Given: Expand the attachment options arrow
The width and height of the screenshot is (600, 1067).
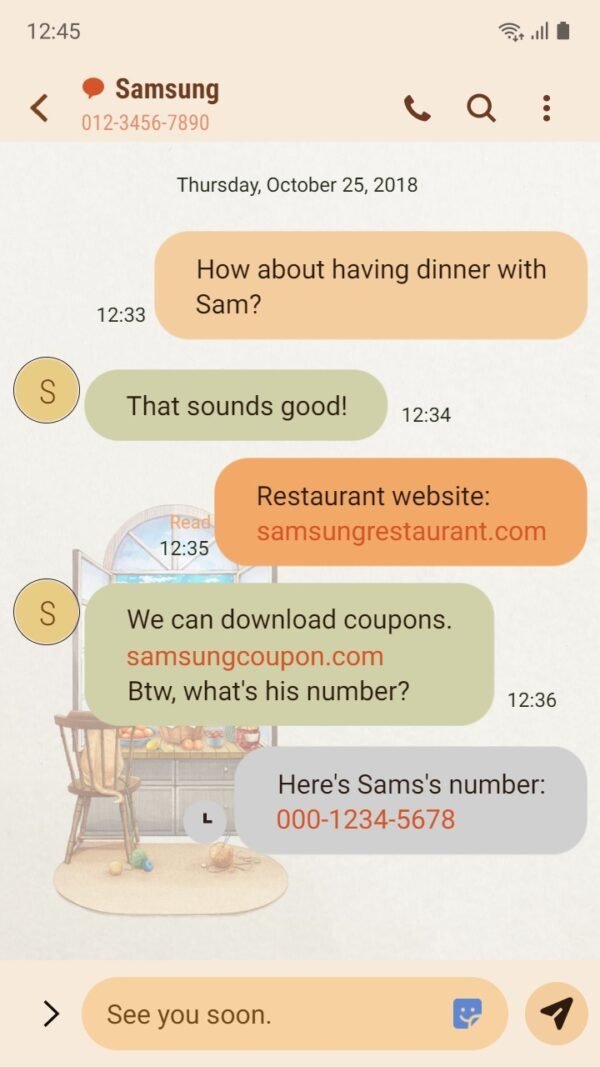Looking at the screenshot, I should (51, 1014).
